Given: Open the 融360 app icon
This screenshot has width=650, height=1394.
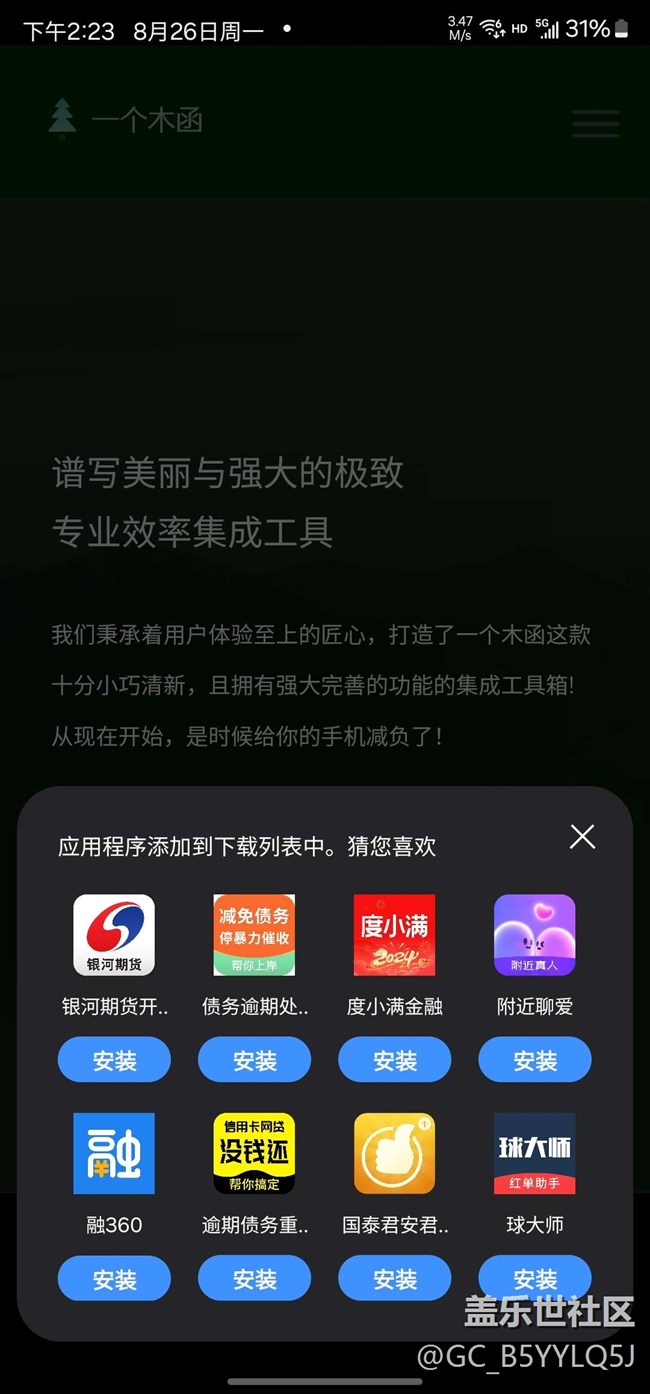Looking at the screenshot, I should coord(114,1153).
